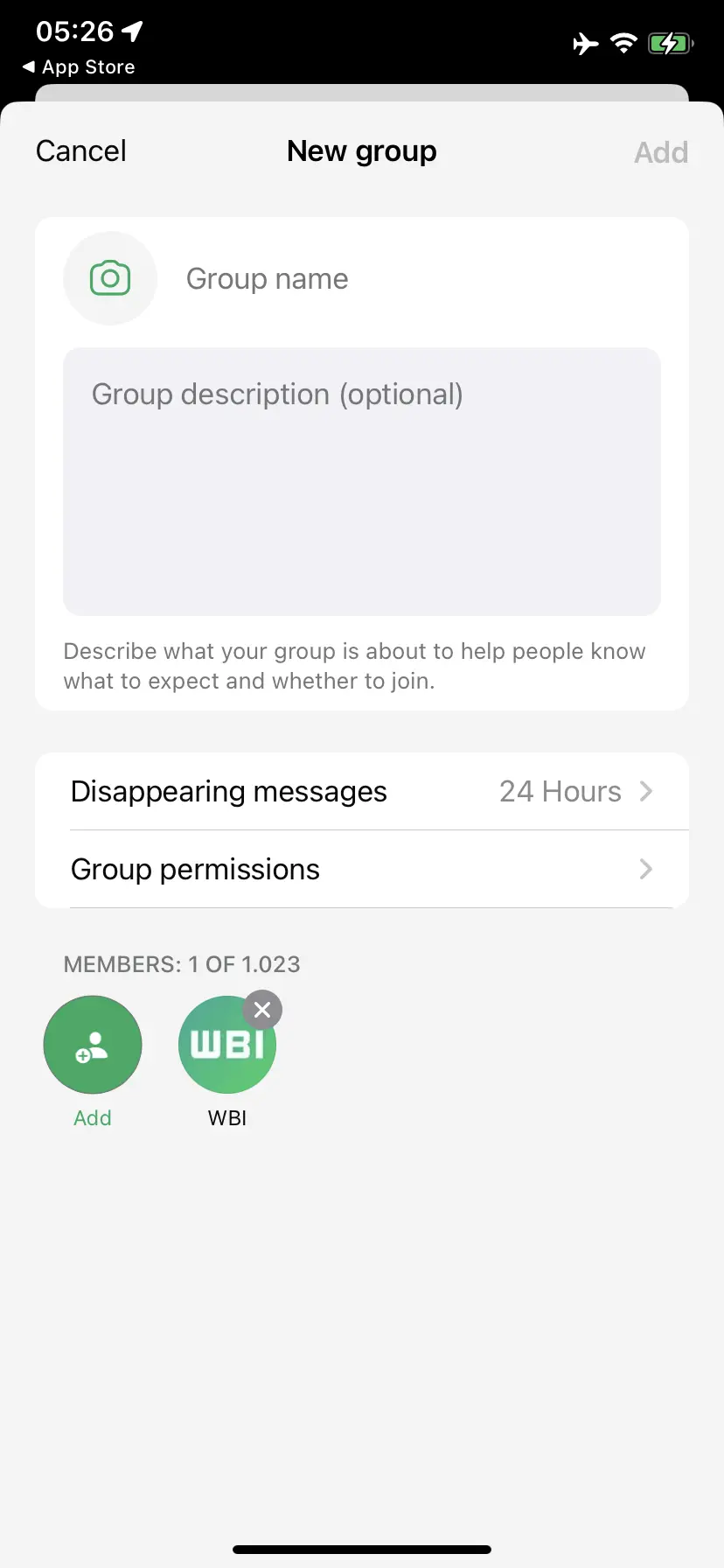The height and width of the screenshot is (1568, 724).
Task: Open Group permissions
Action: point(362,870)
